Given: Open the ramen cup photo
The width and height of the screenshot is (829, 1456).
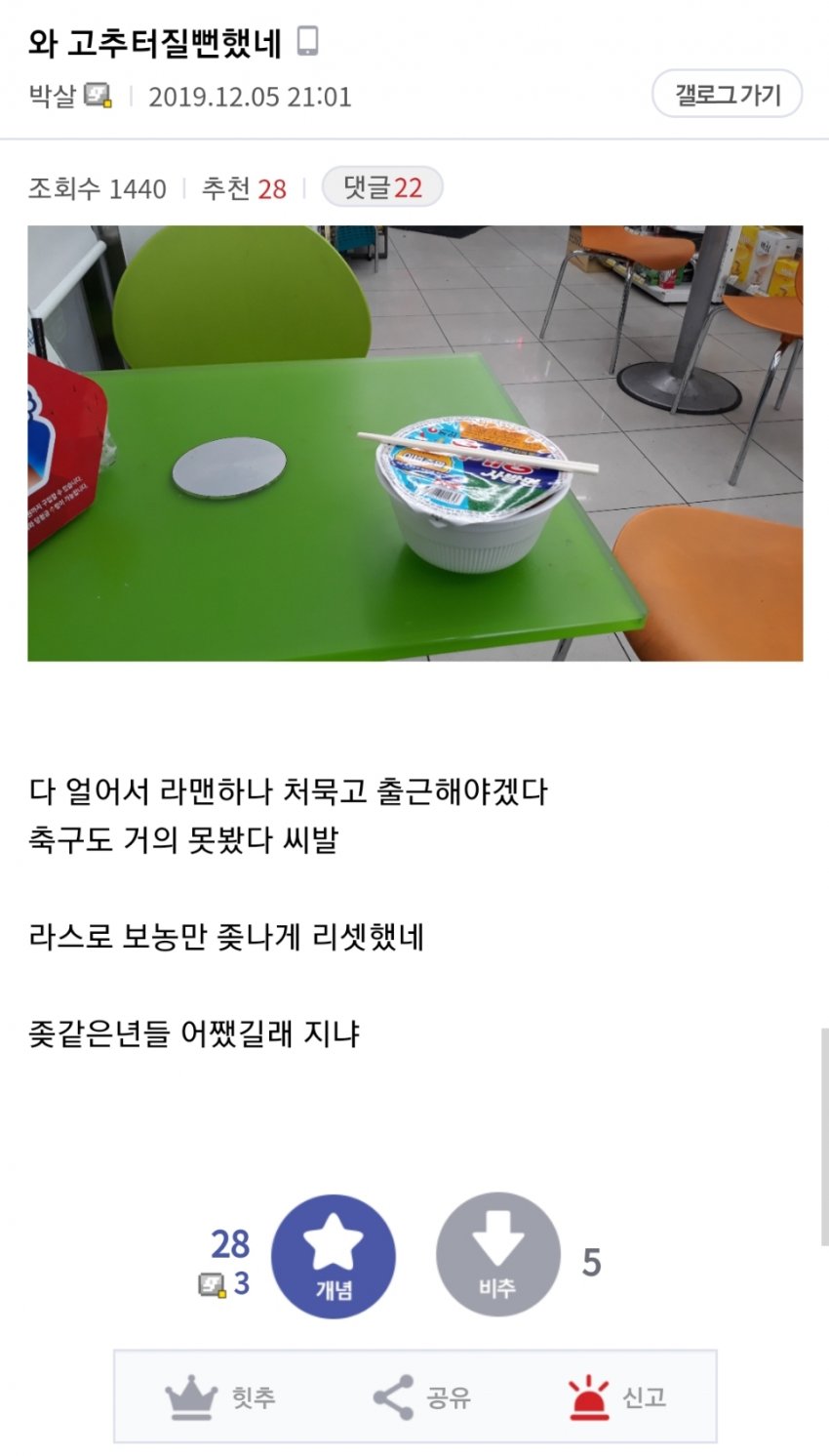Looking at the screenshot, I should [x=414, y=443].
